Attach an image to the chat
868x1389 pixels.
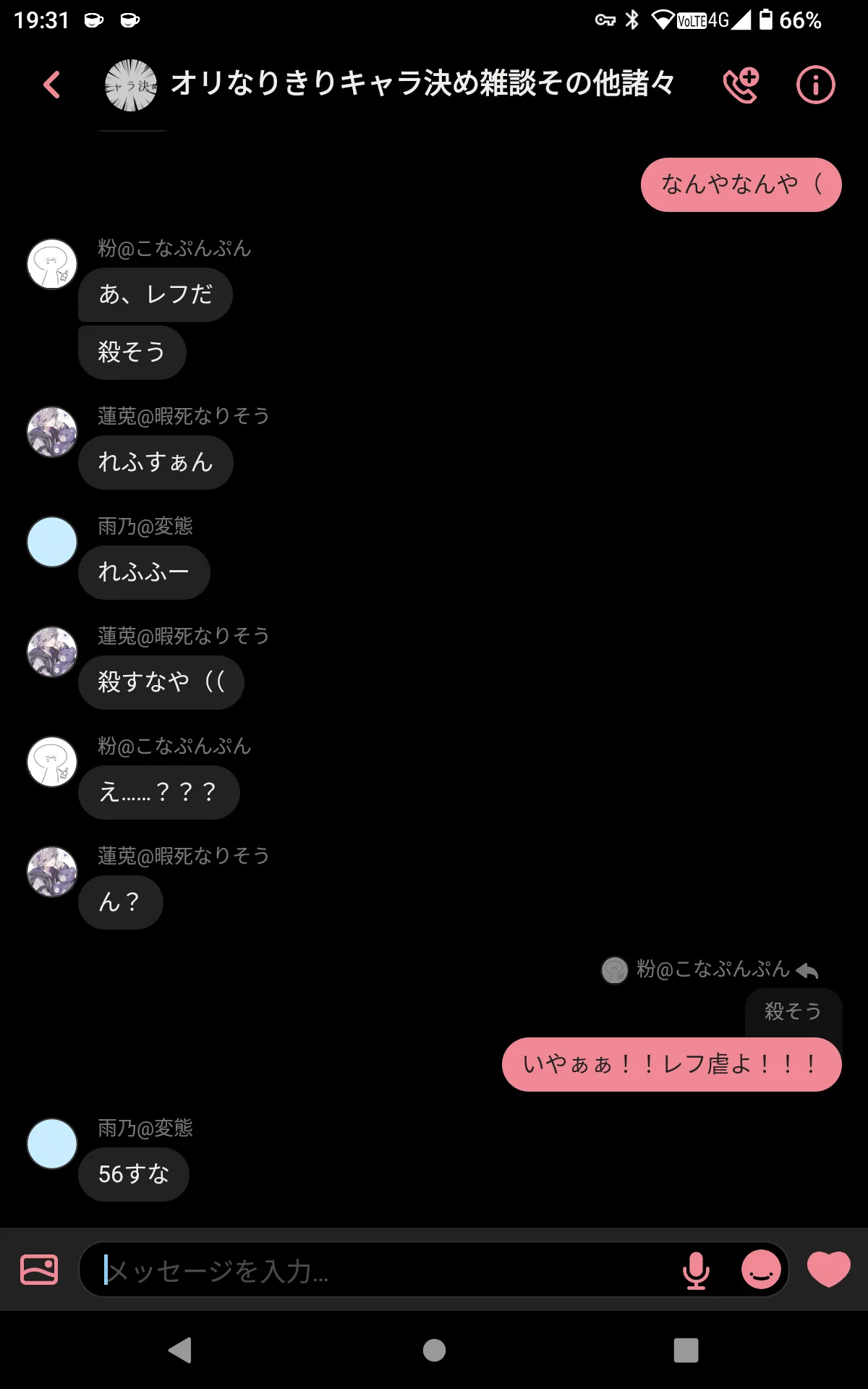click(39, 1269)
